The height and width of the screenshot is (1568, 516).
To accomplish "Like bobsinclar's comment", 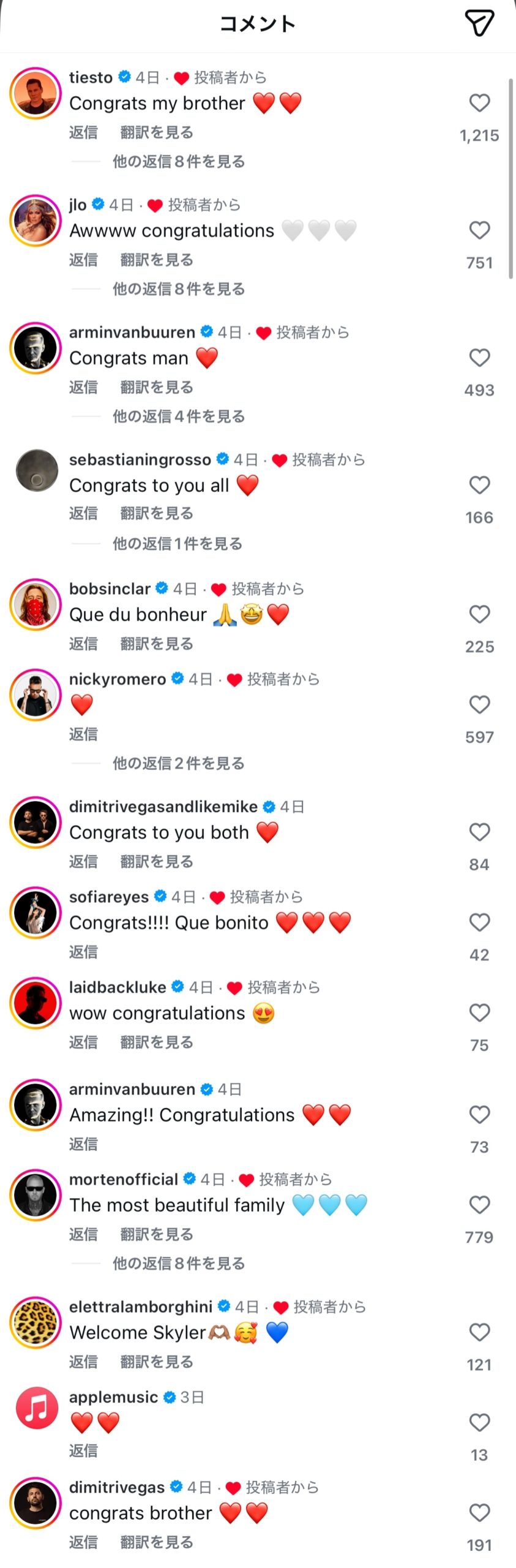I will (479, 614).
